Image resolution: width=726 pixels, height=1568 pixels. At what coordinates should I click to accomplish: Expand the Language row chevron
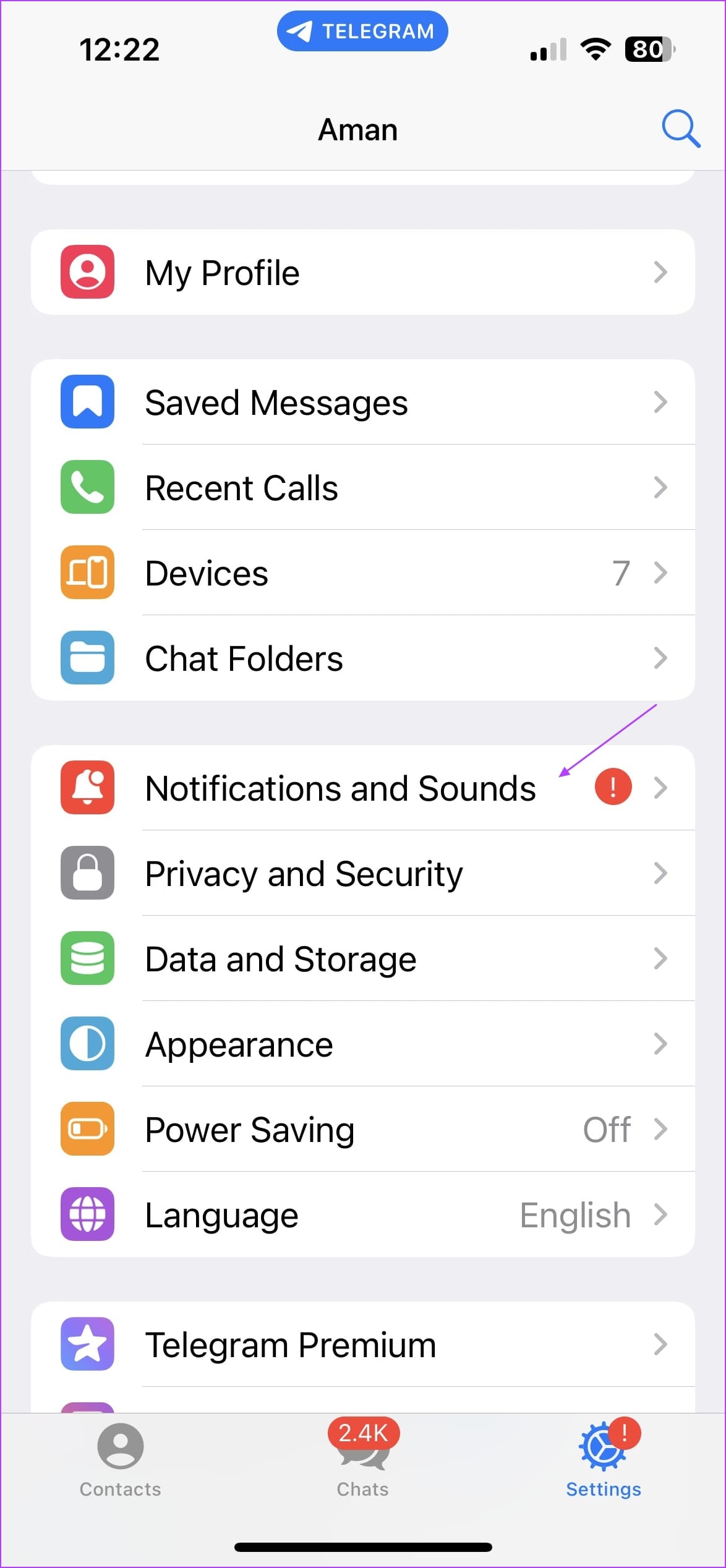(660, 1214)
